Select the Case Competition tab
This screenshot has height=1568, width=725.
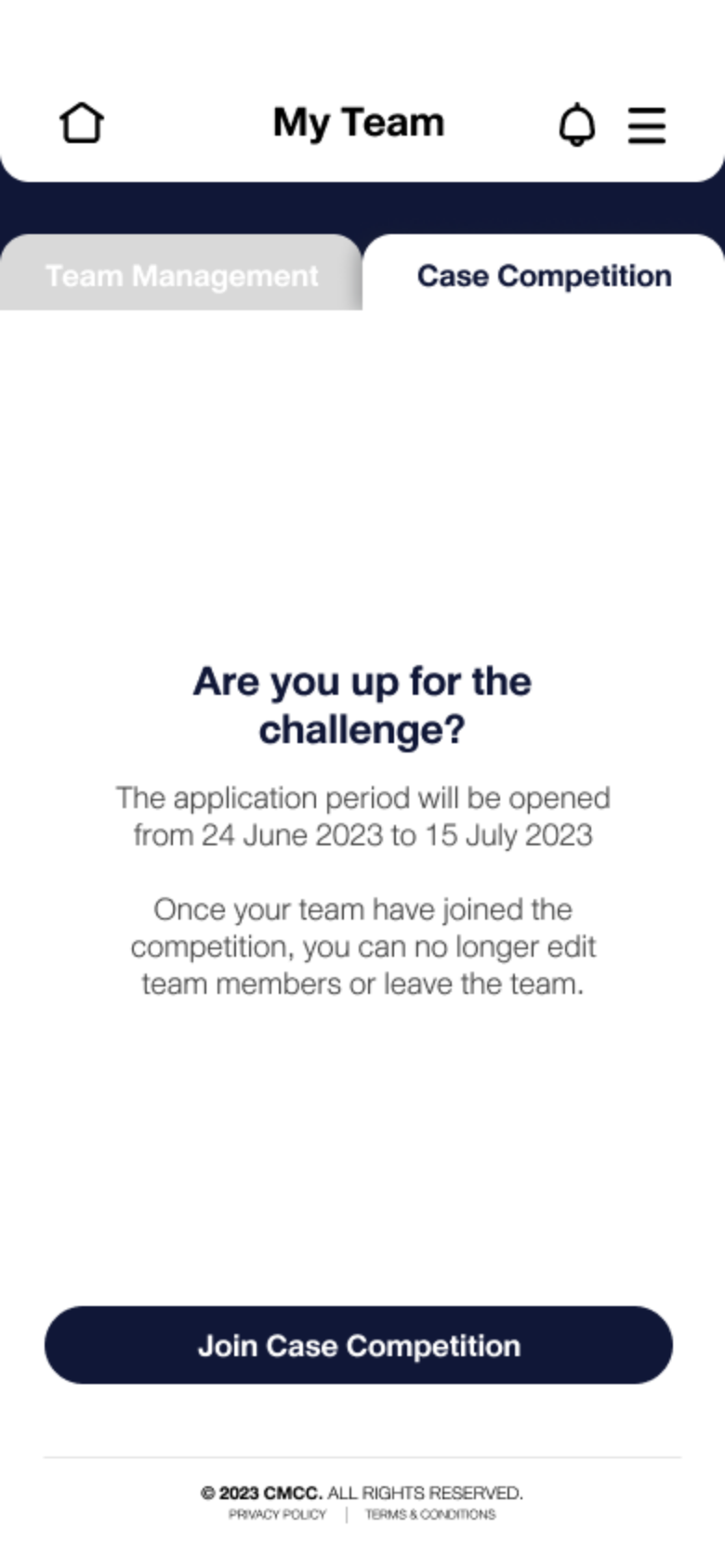coord(544,276)
